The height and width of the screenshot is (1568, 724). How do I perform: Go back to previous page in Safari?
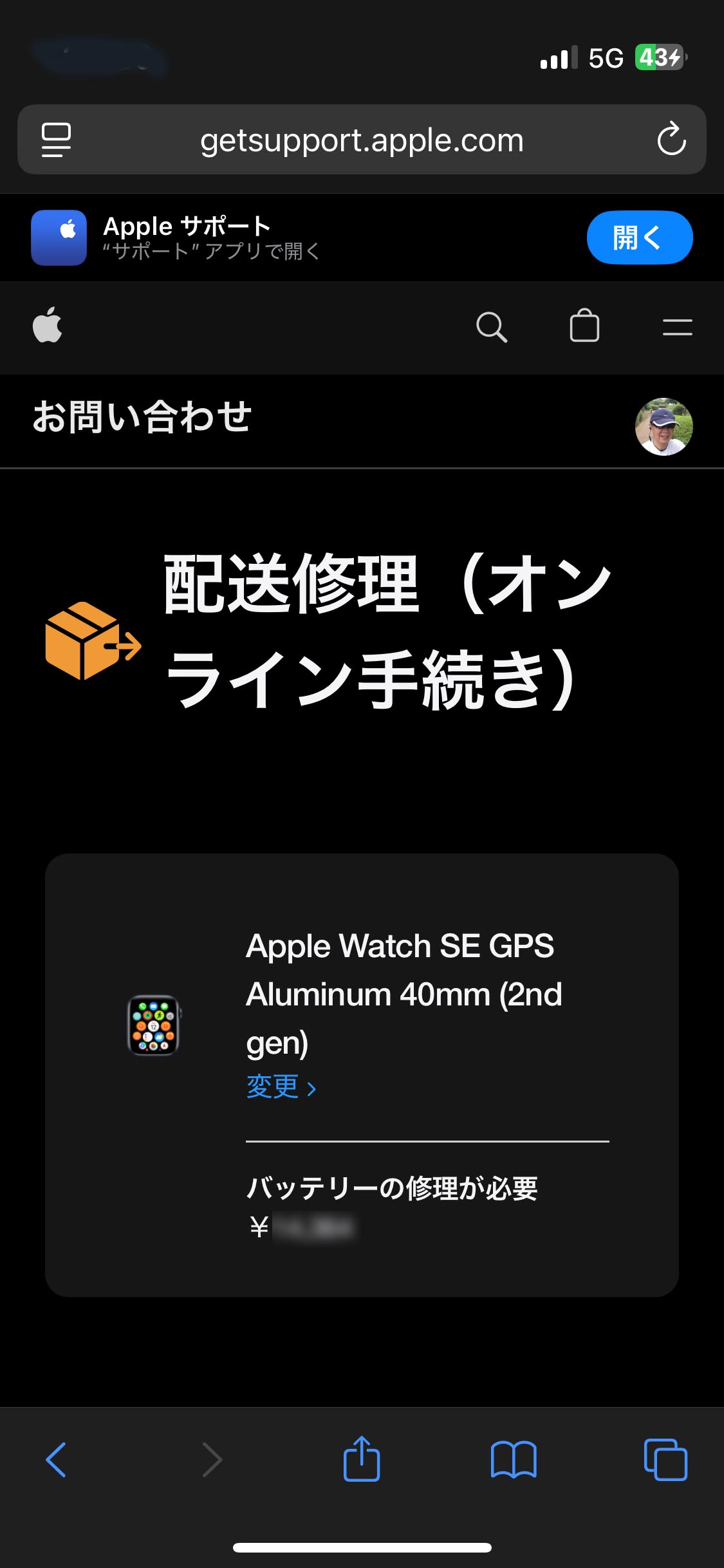pos(56,1459)
